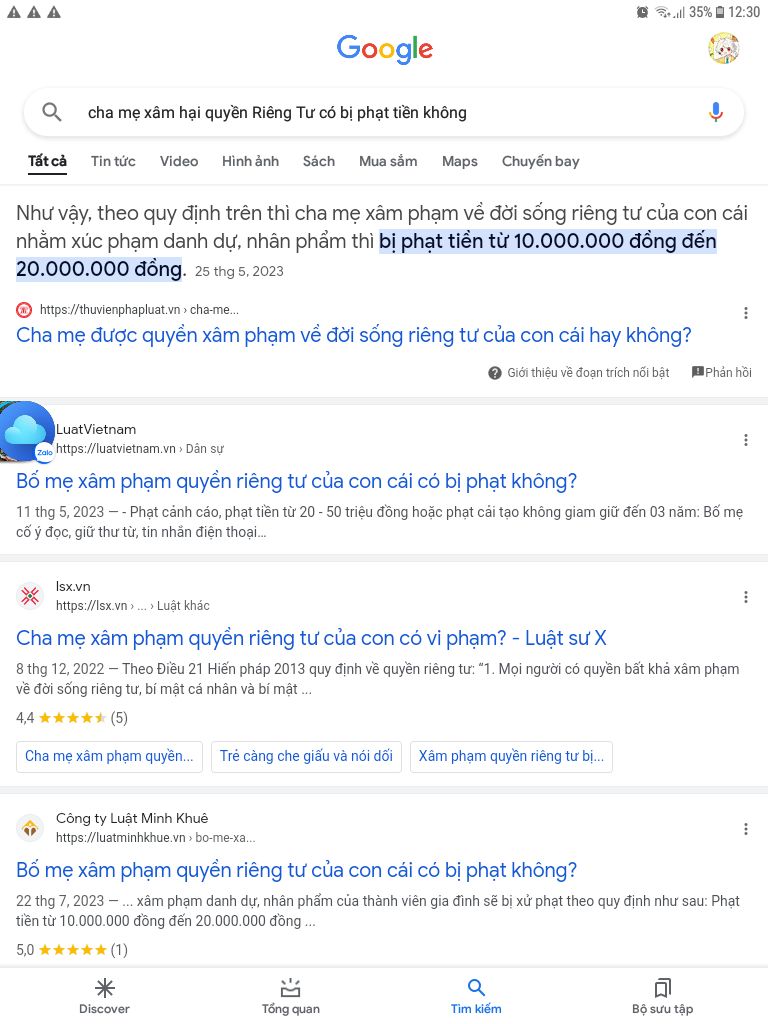Open the Luật sư X search result
Image resolution: width=768 pixels, height=1024 pixels.
(311, 638)
